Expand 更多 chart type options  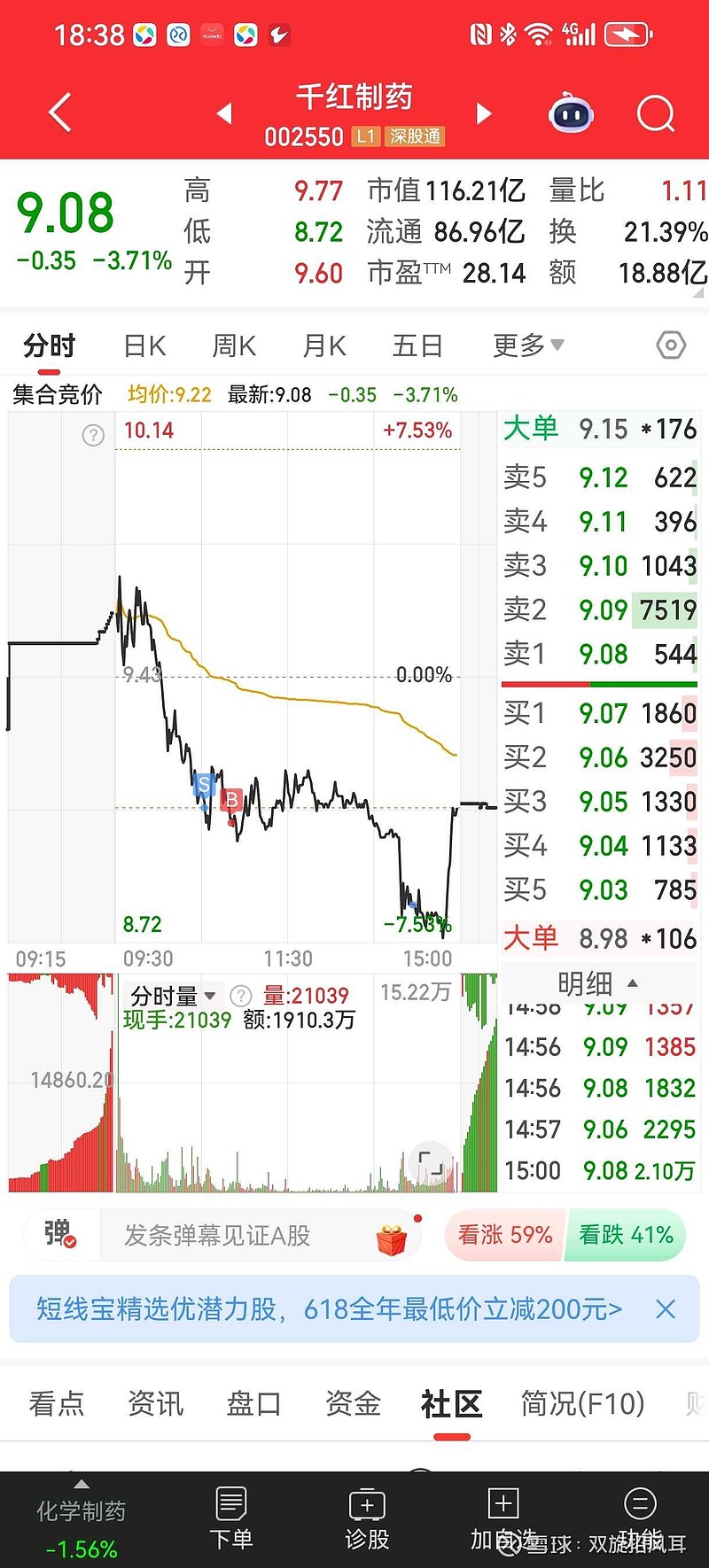click(526, 345)
